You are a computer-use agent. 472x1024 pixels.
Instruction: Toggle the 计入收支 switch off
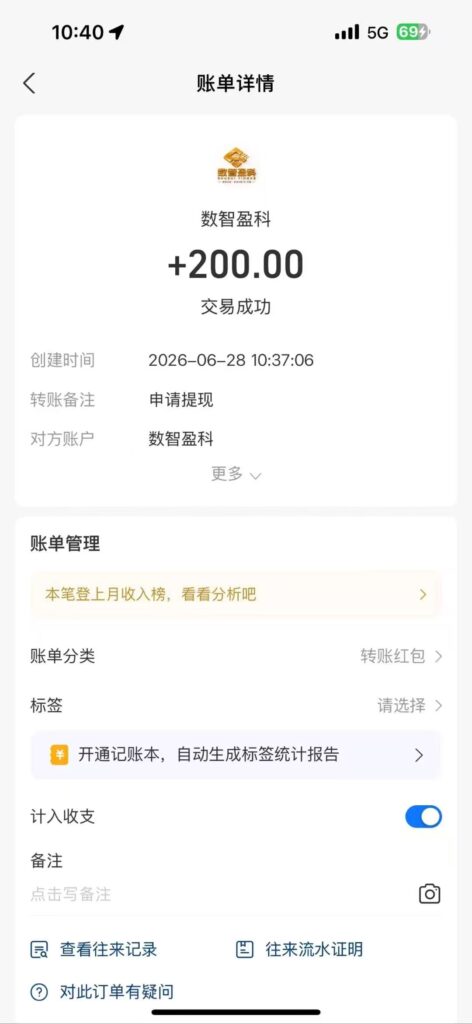pos(423,816)
